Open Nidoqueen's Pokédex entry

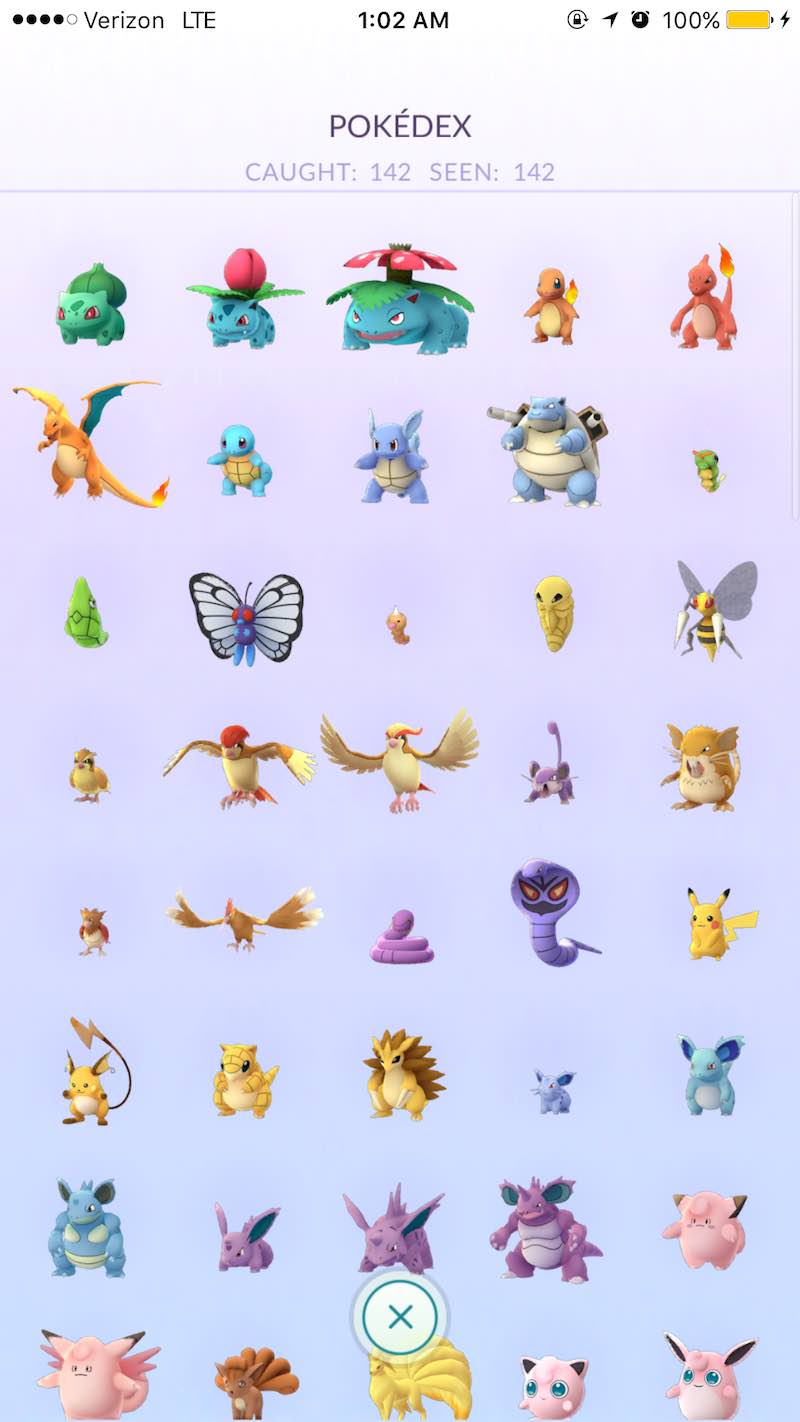(x=87, y=1227)
